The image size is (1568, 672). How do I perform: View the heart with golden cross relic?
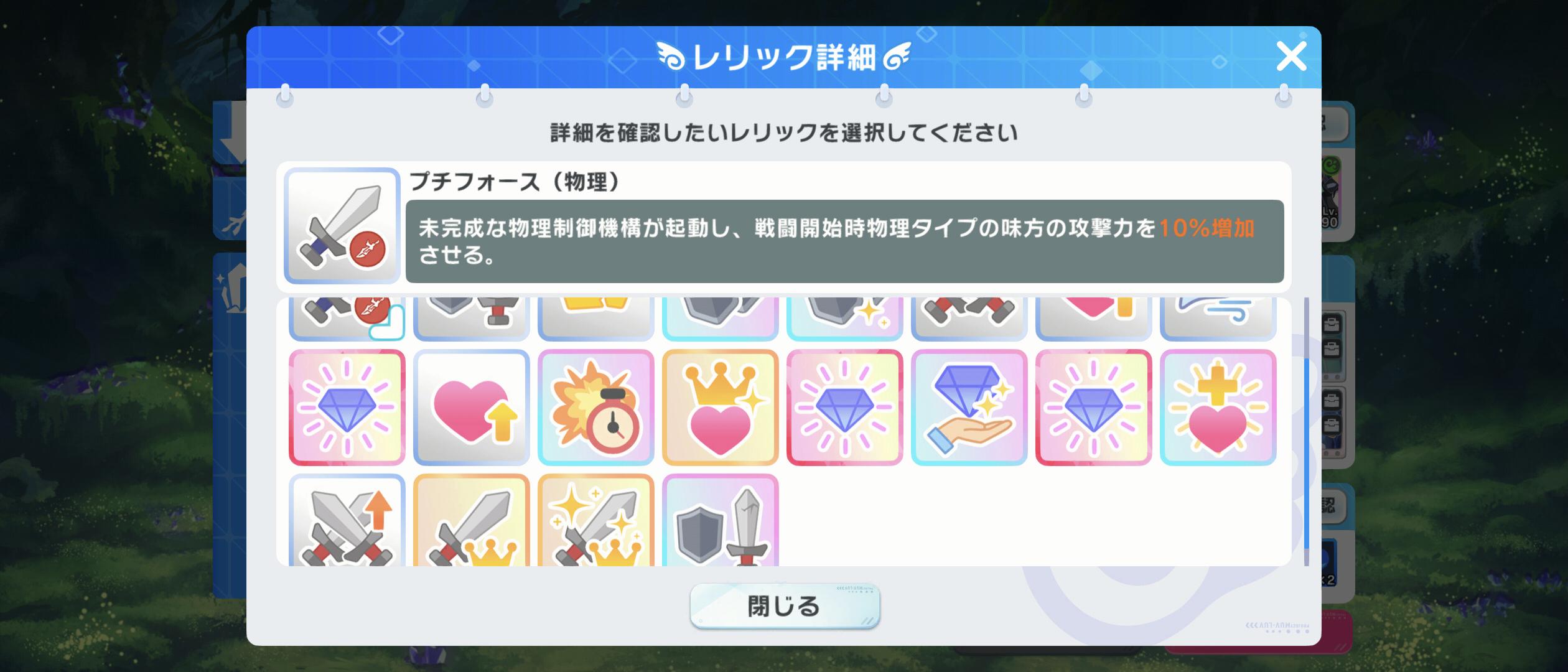1218,408
